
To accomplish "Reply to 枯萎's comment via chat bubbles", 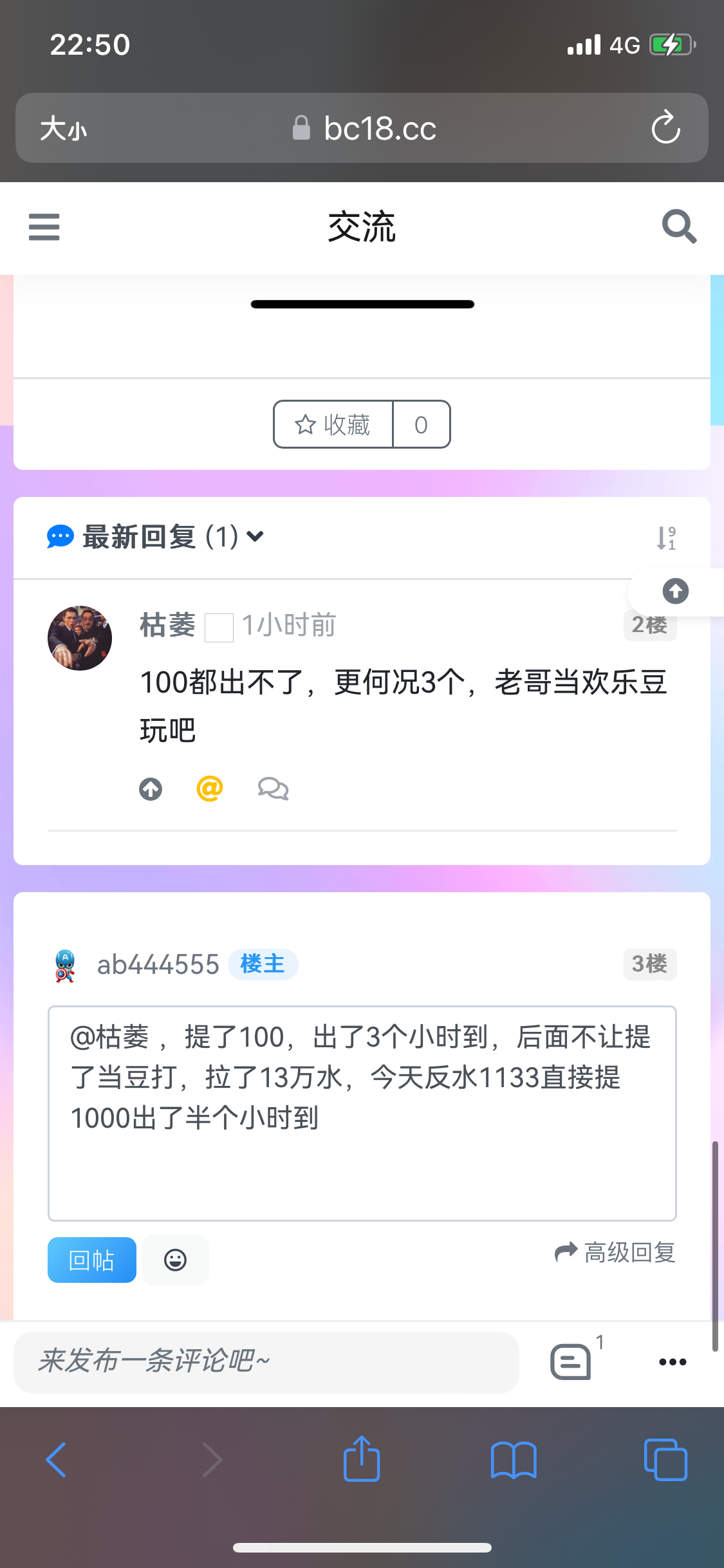I will 273,789.
